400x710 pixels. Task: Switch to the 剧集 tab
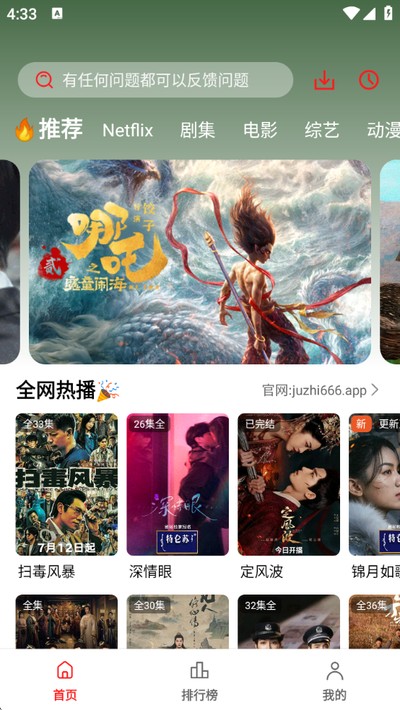click(x=198, y=130)
